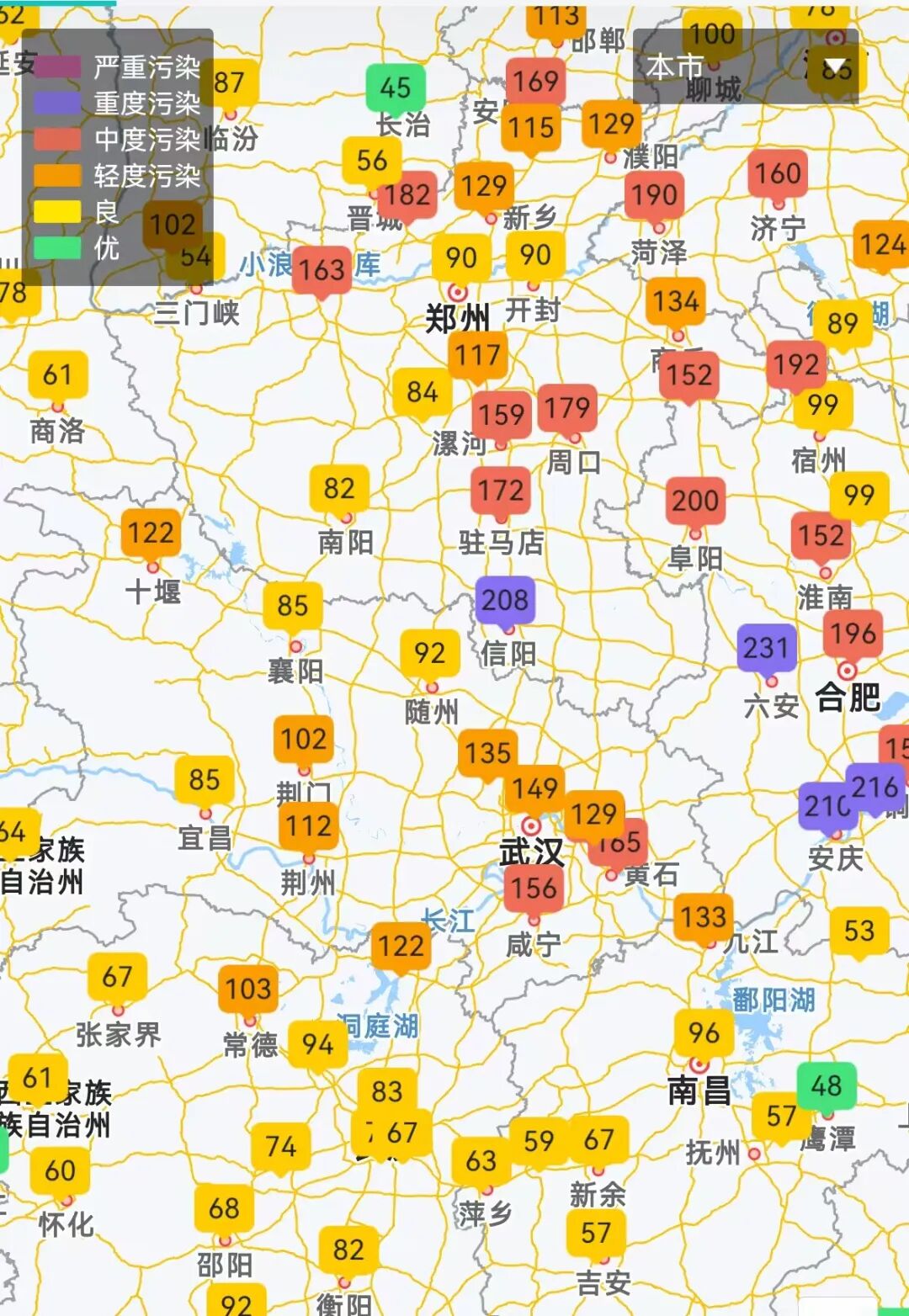Open 十堰's 122 AQI marker
The image size is (909, 1316).
[151, 532]
